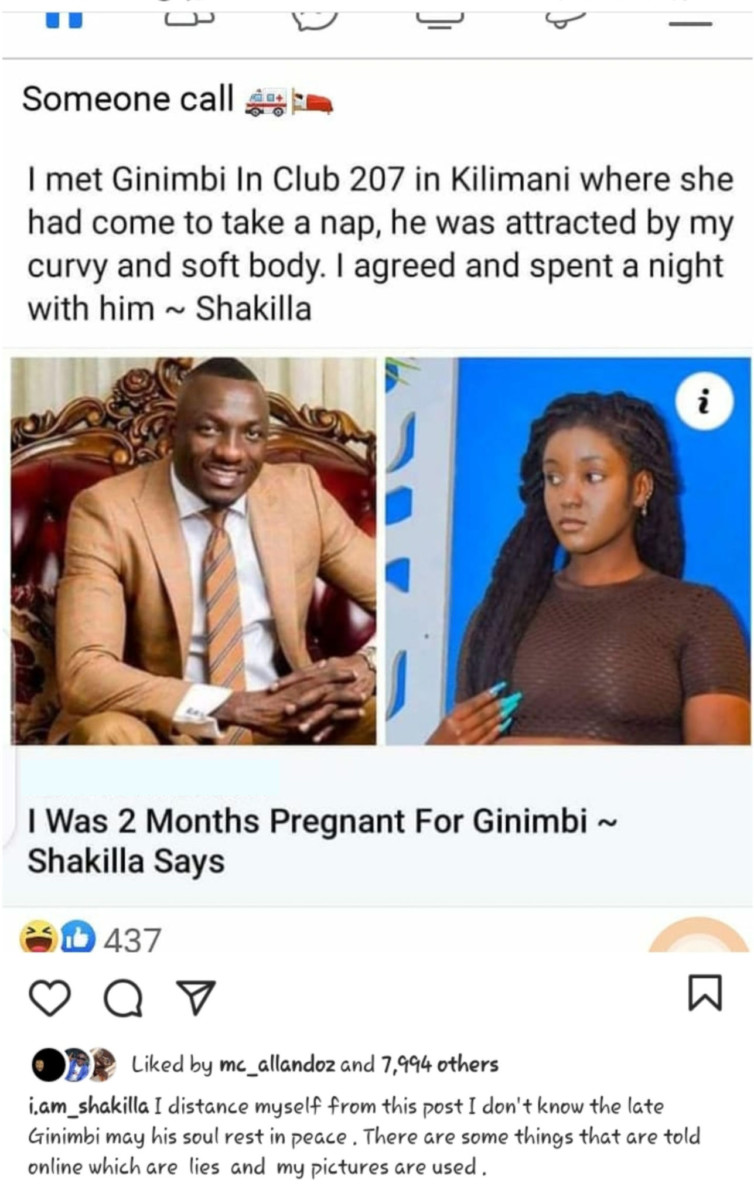Open comments with the speech bubble icon
This screenshot has width=754, height=1200.
122,997
